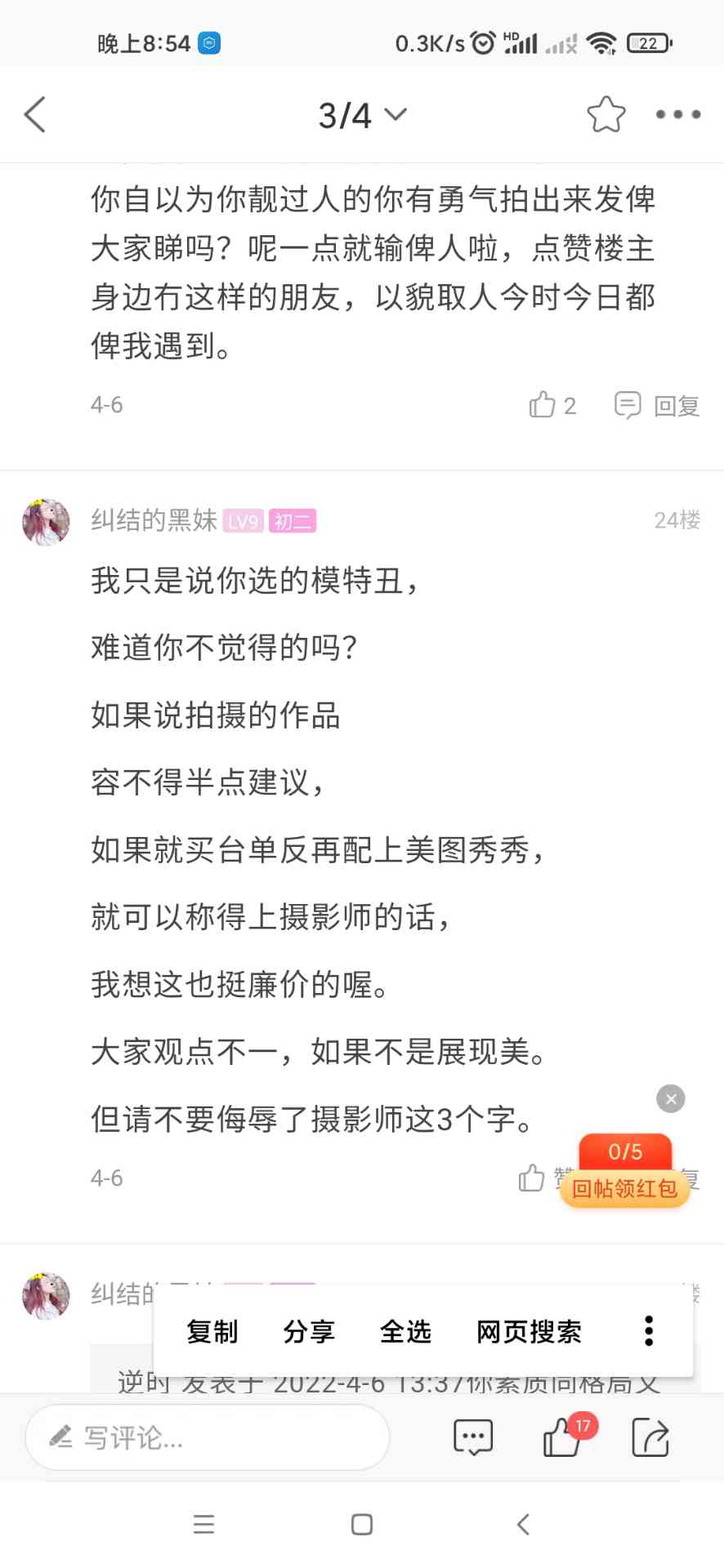Reply to the comment above floor 24

tap(657, 405)
